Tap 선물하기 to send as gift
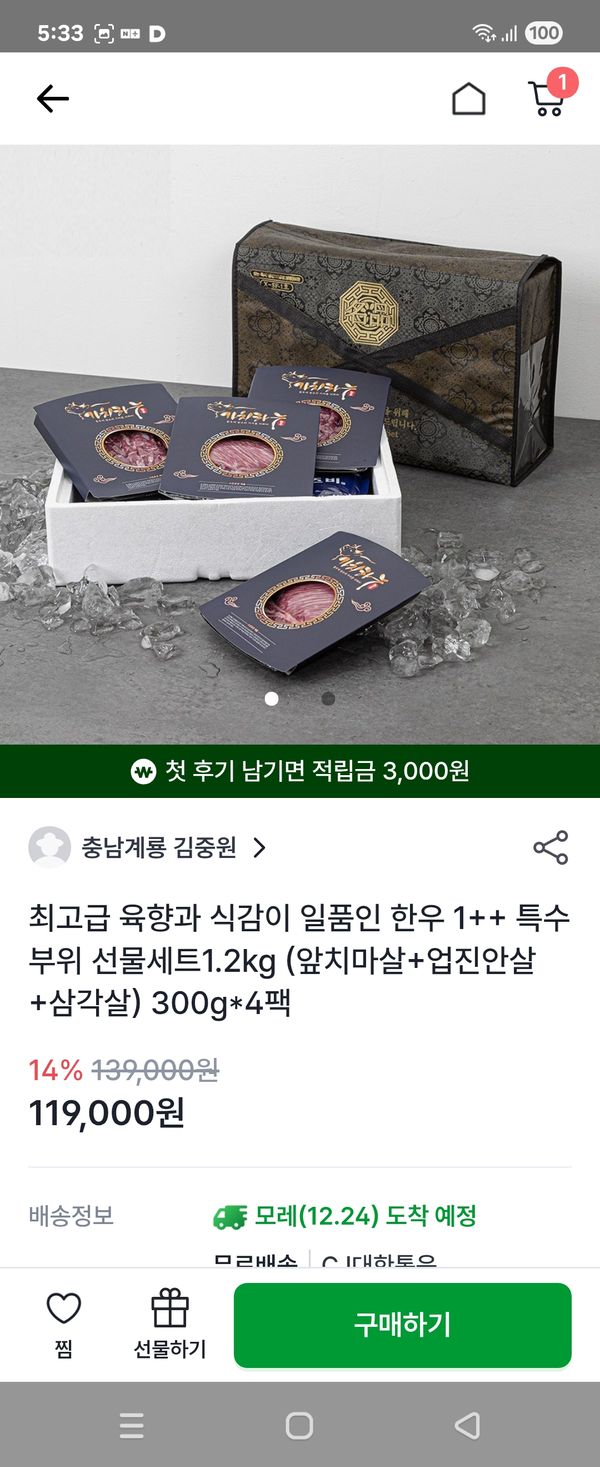 pos(169,1323)
